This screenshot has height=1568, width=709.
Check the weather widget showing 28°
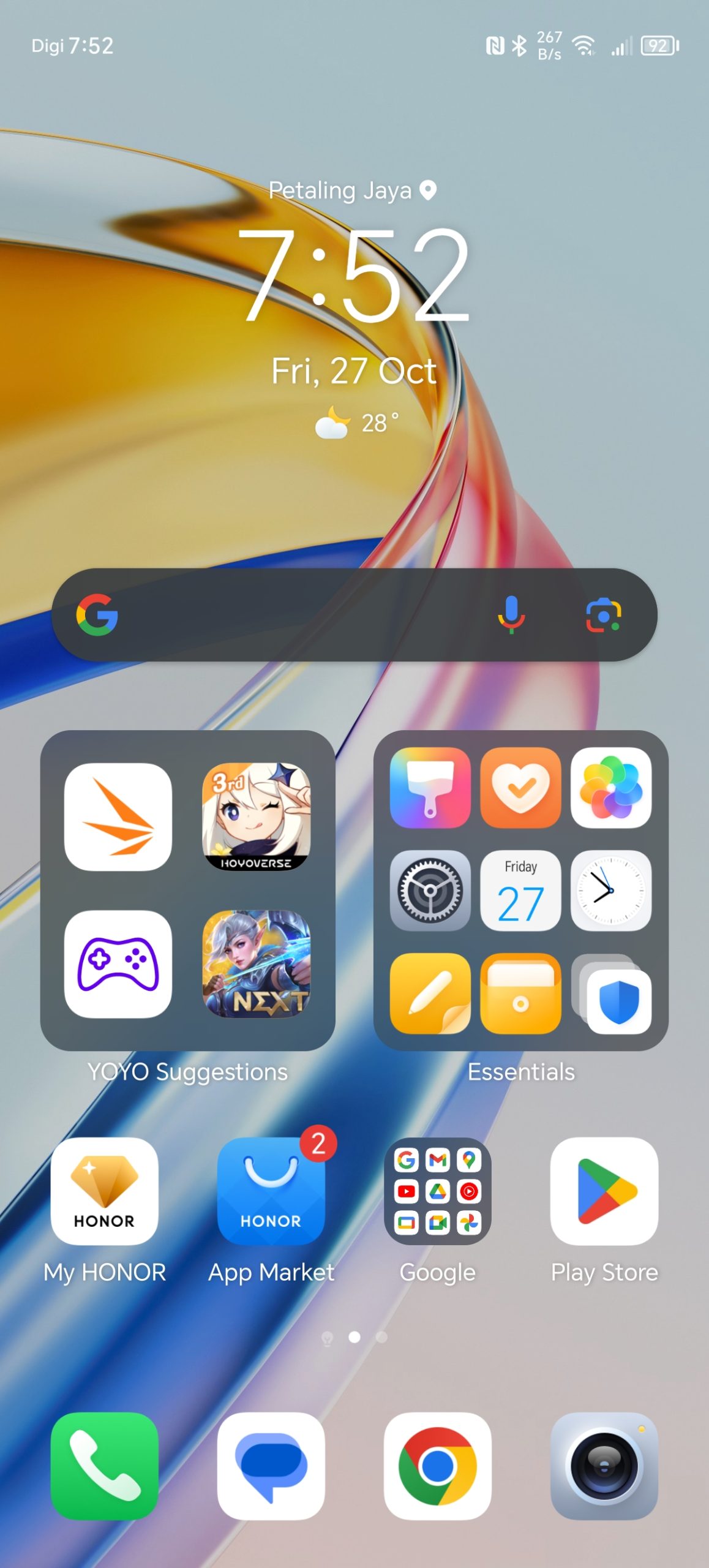pos(355,423)
